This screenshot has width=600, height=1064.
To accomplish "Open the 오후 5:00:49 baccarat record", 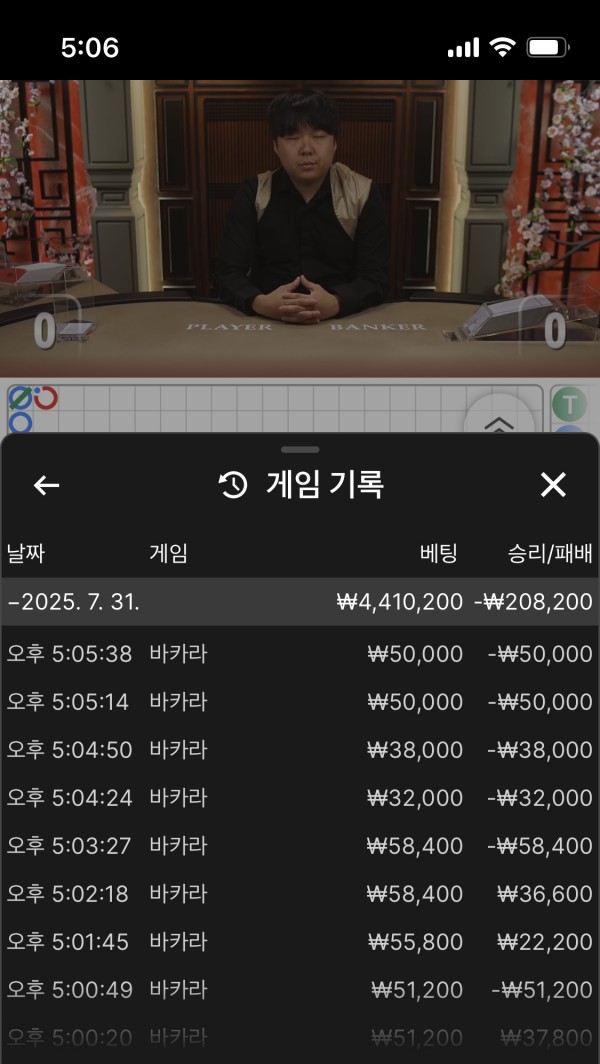I will tap(300, 990).
